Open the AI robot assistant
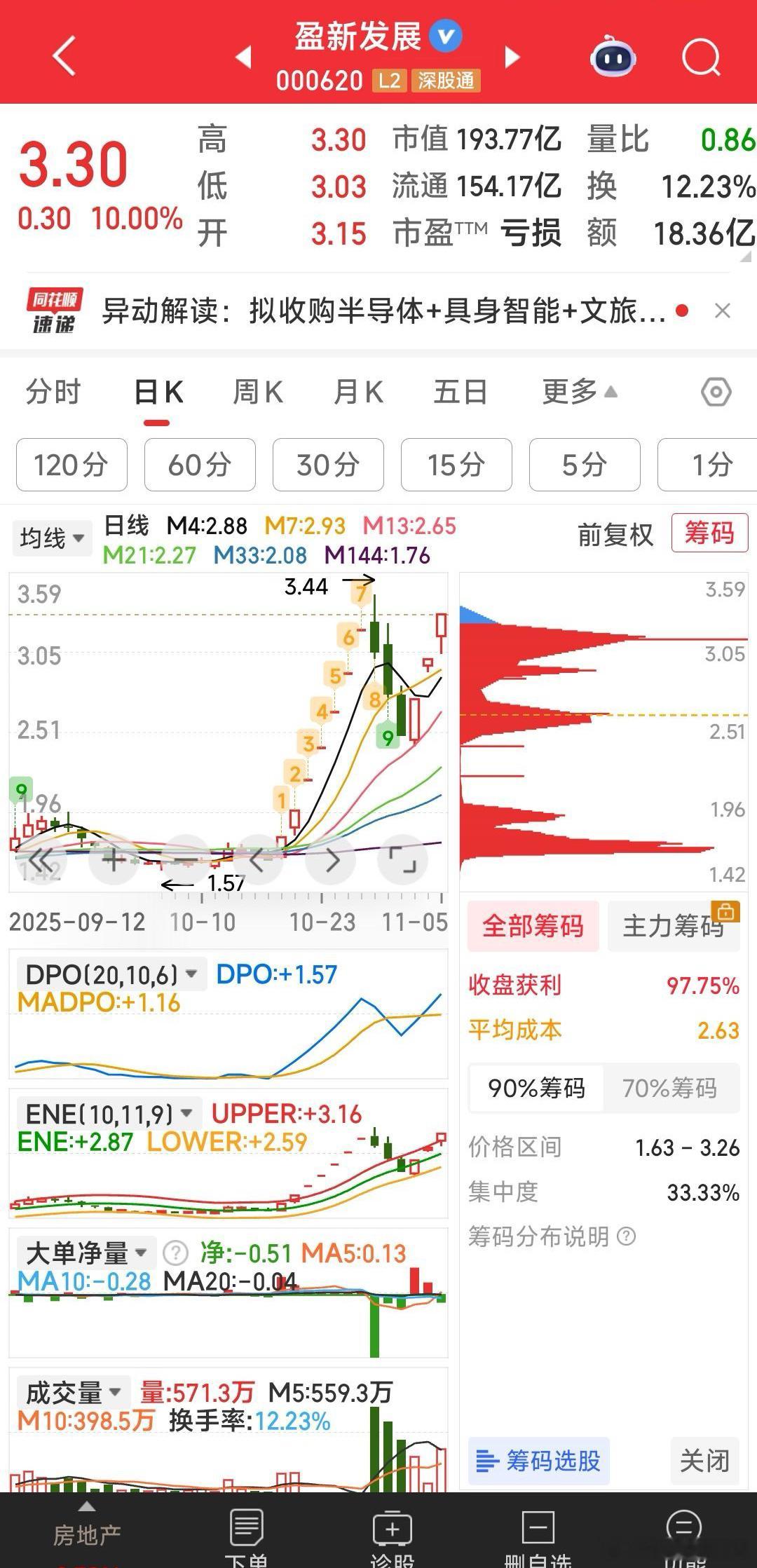 tap(613, 56)
